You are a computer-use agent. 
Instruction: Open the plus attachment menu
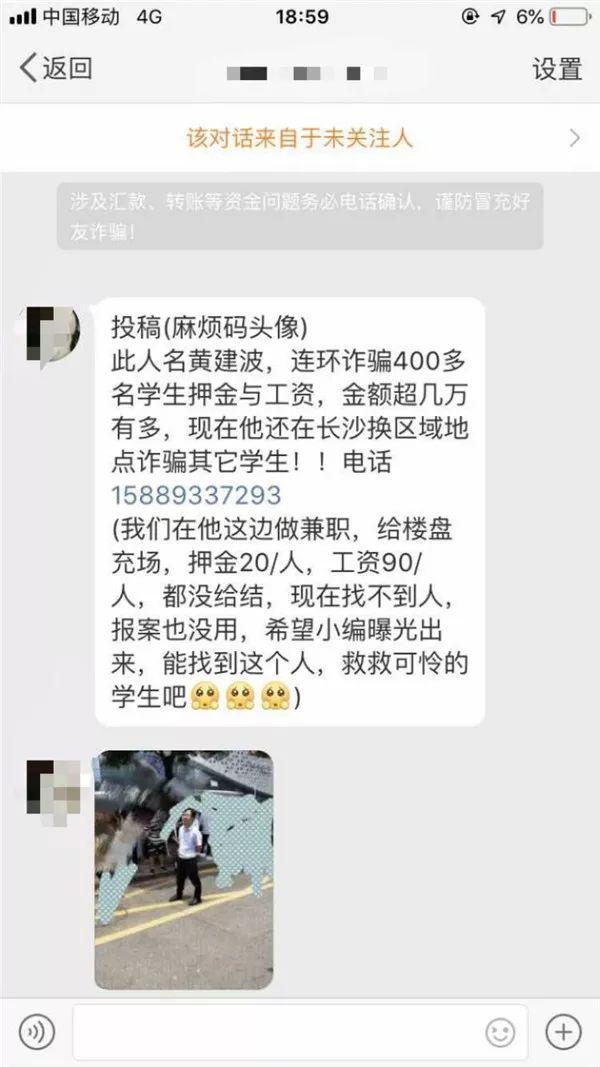(563, 1032)
